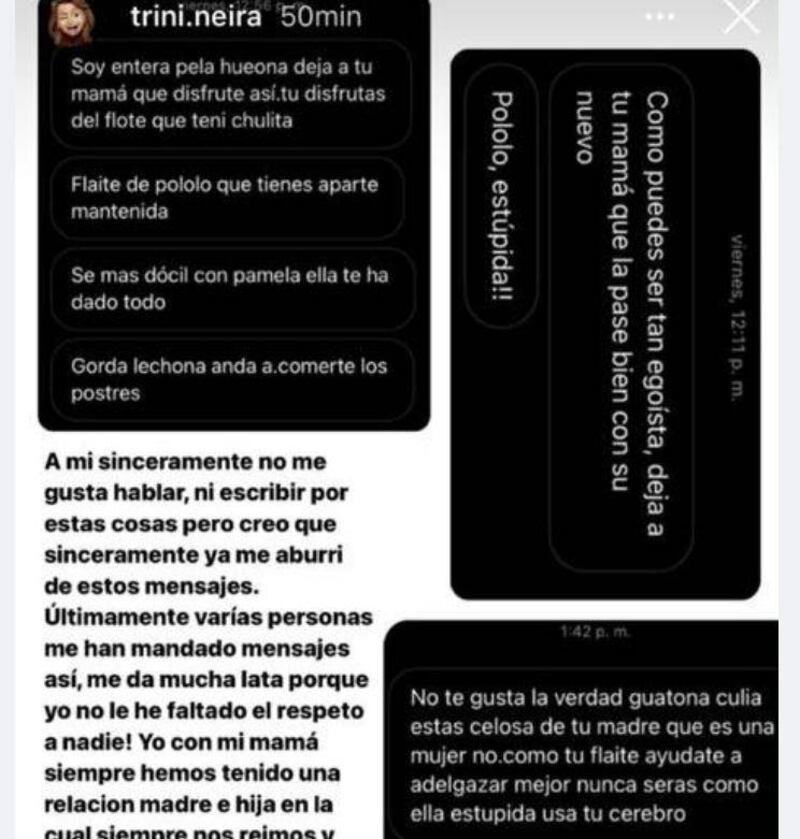Open trini.neira's profile from username

196,17
